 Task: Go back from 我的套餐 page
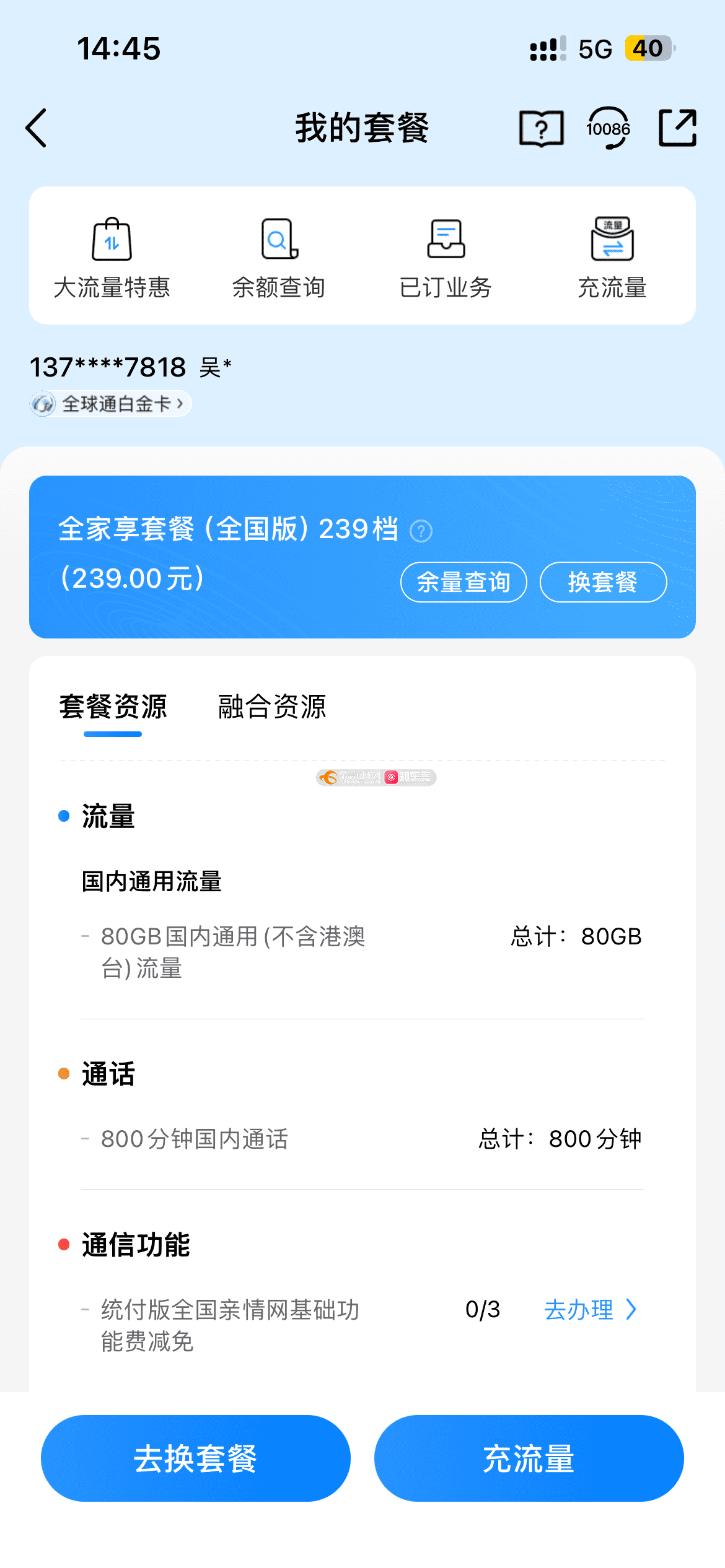point(37,128)
